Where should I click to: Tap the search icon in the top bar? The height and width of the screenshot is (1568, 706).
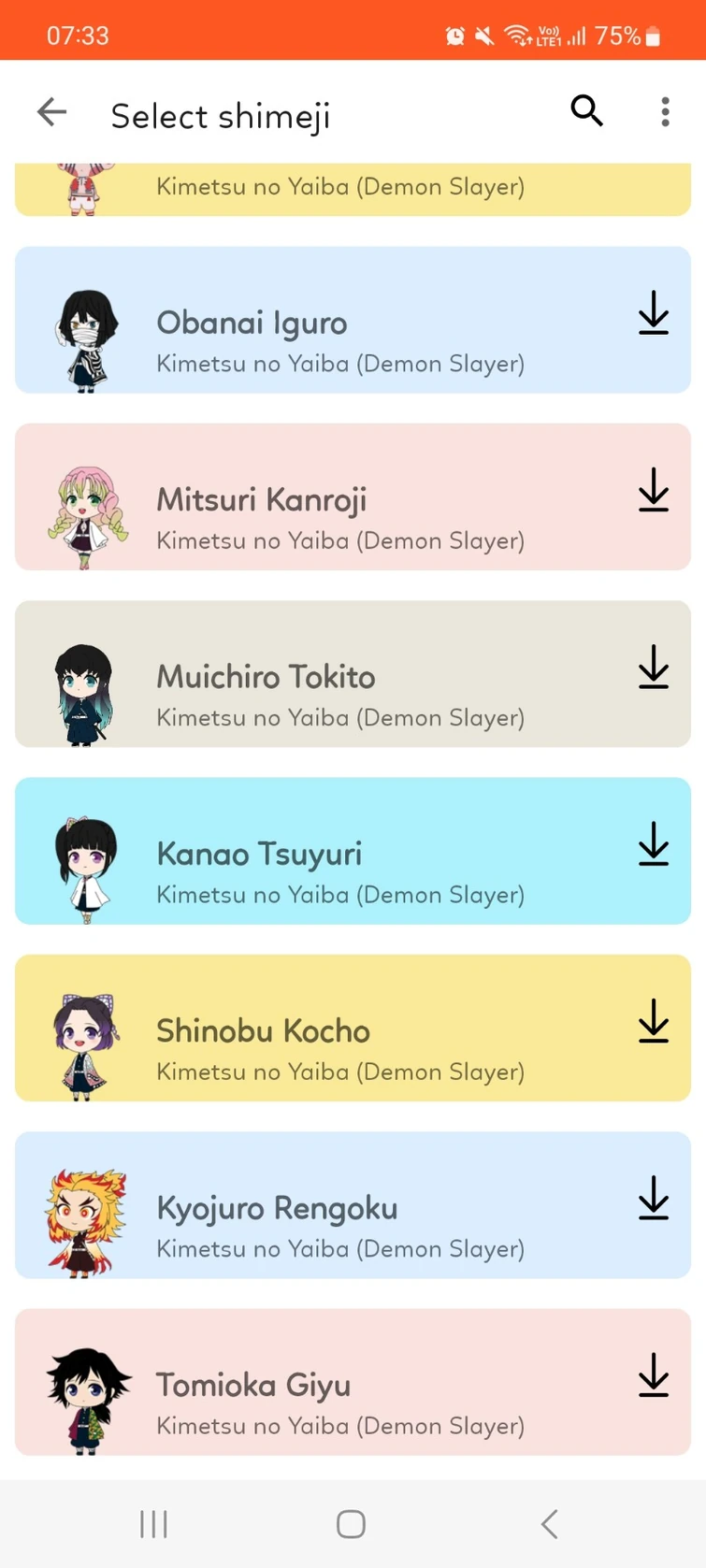(x=587, y=111)
